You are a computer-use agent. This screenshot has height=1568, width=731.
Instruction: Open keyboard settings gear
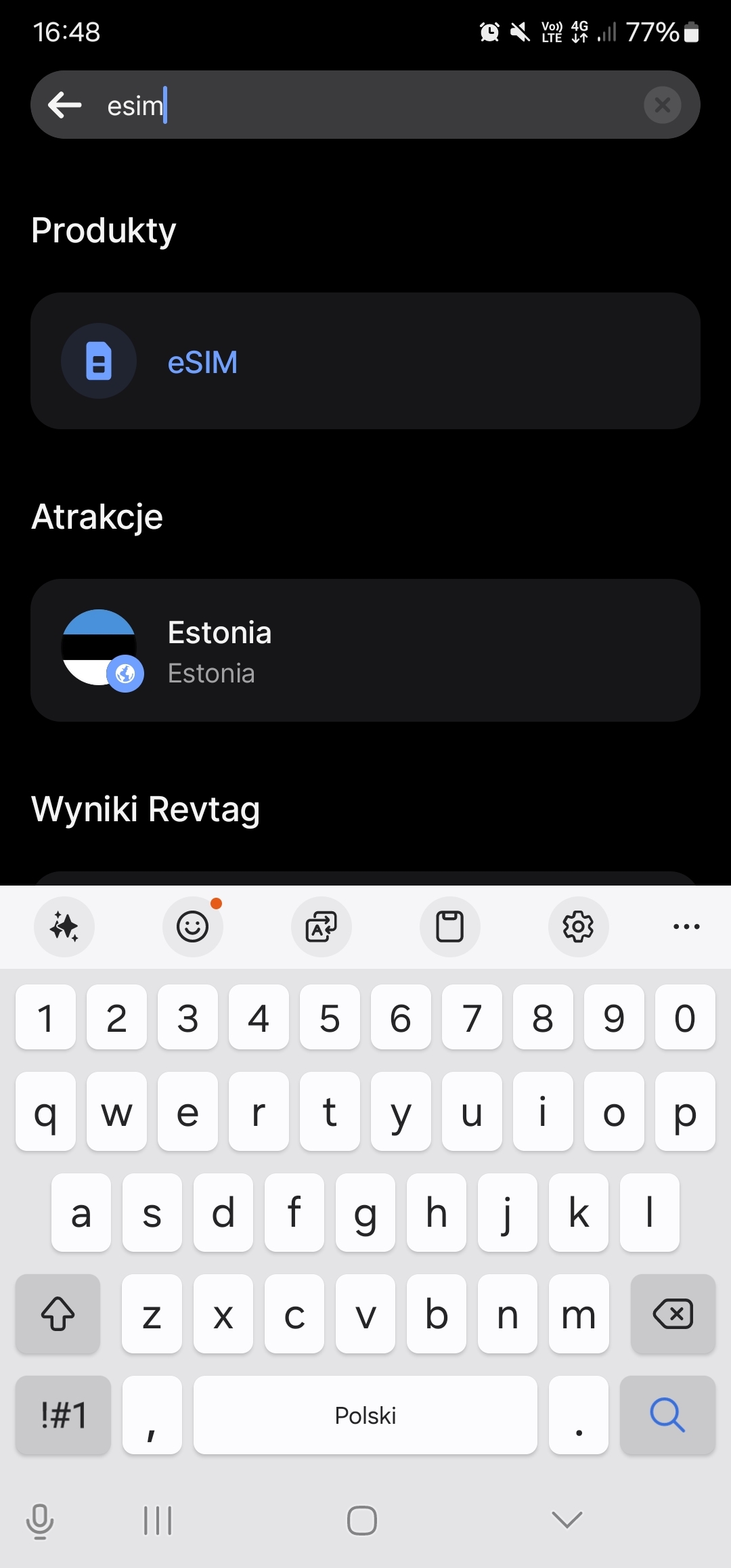tap(578, 926)
